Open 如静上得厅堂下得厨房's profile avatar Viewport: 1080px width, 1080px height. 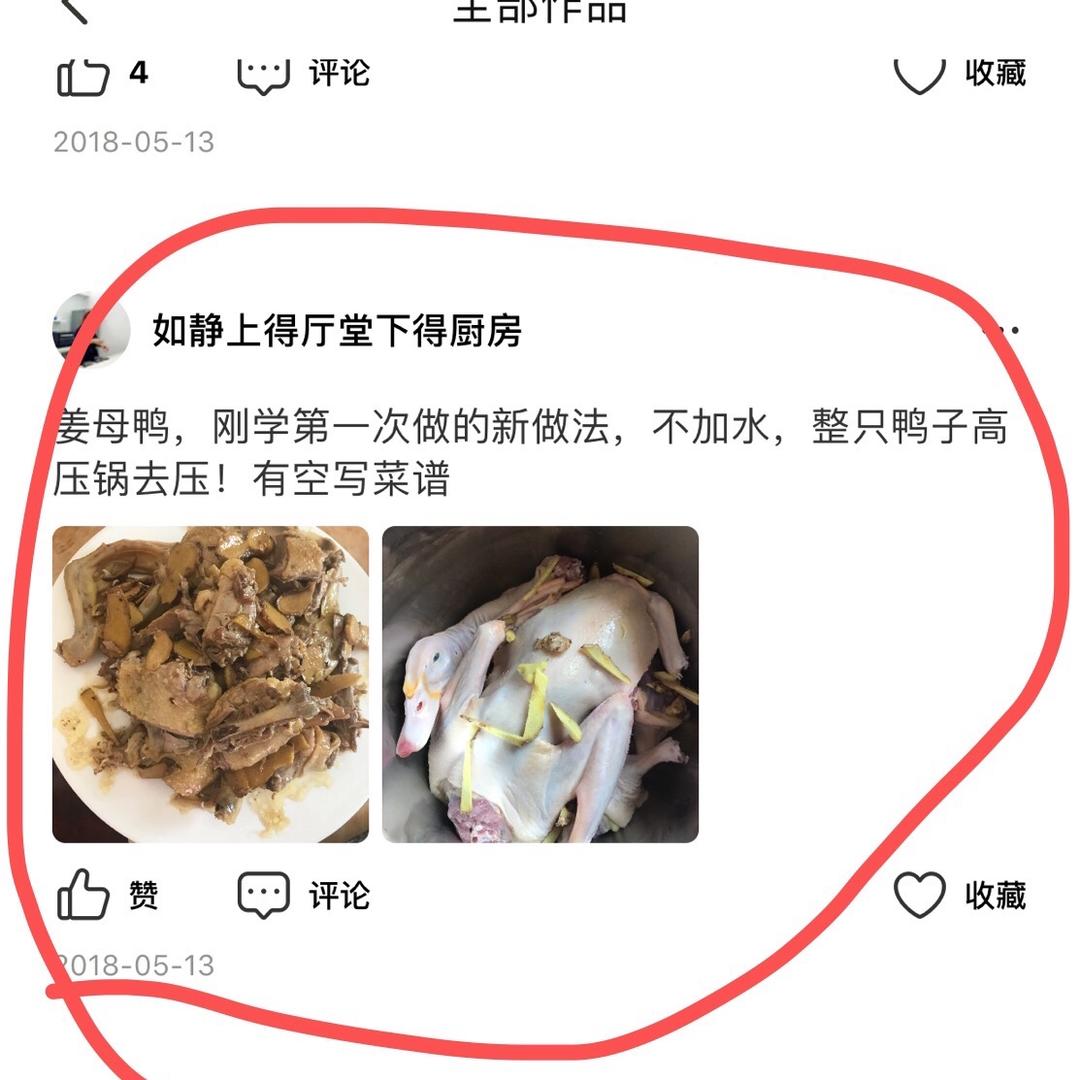pyautogui.click(x=91, y=331)
